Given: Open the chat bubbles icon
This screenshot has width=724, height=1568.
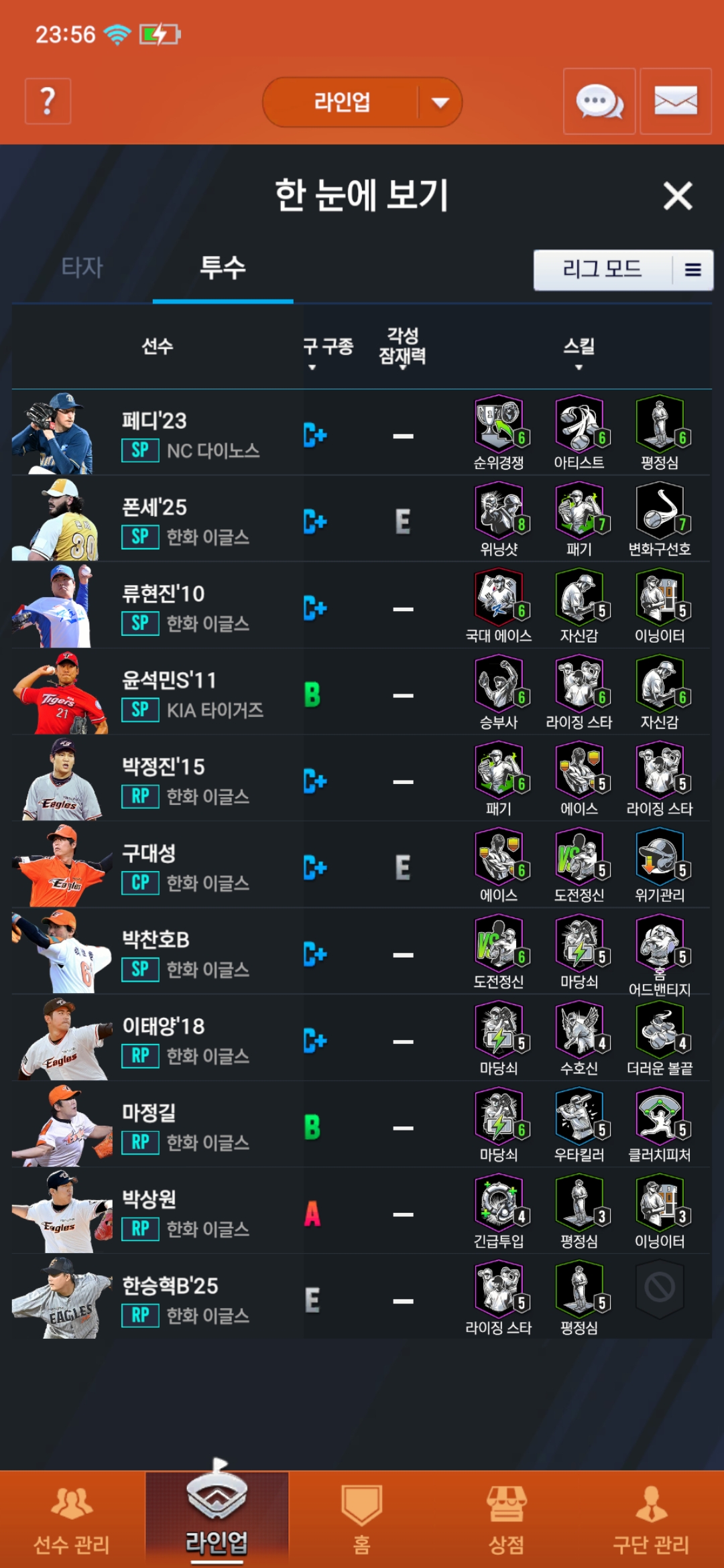Looking at the screenshot, I should (x=599, y=101).
